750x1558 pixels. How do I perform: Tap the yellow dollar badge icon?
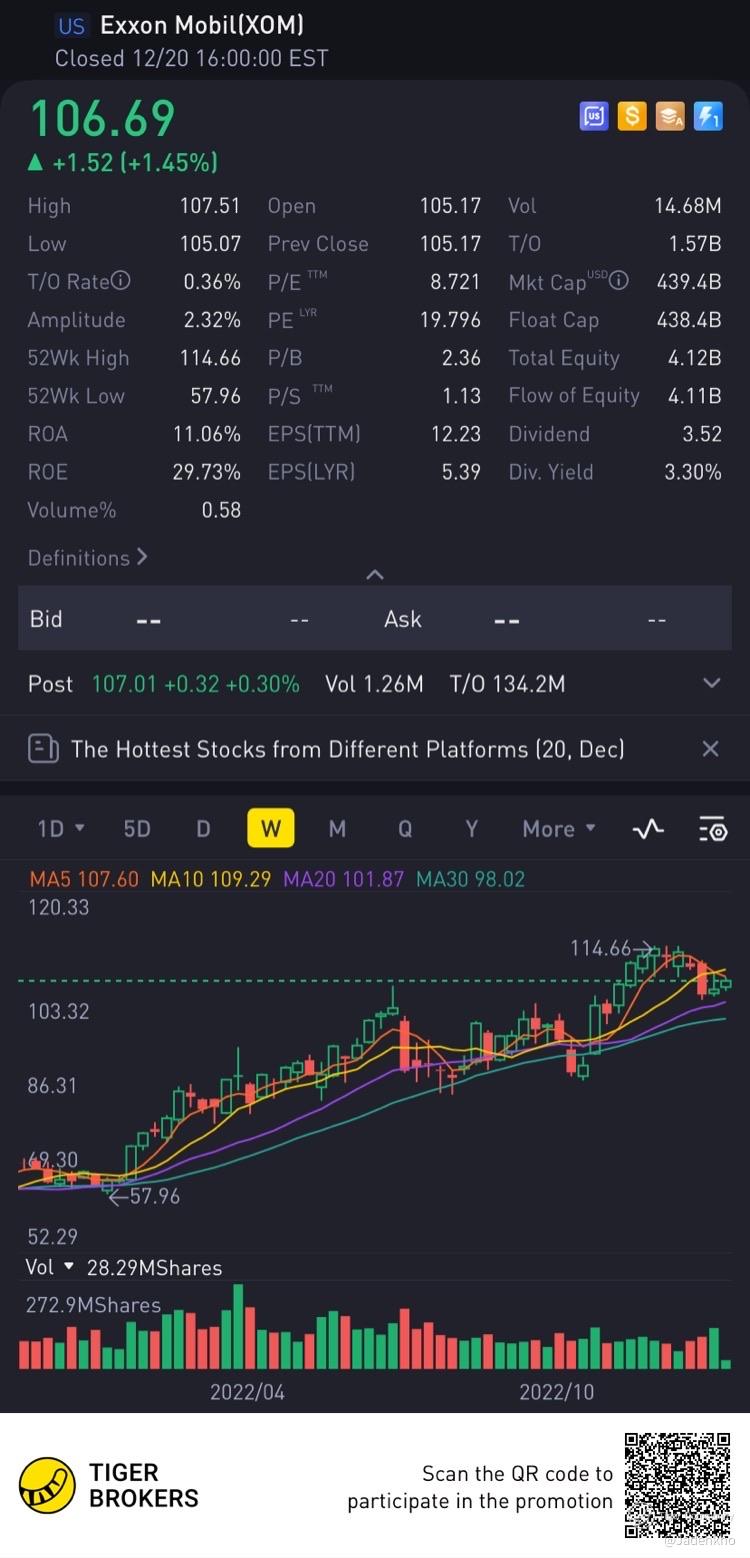click(632, 117)
